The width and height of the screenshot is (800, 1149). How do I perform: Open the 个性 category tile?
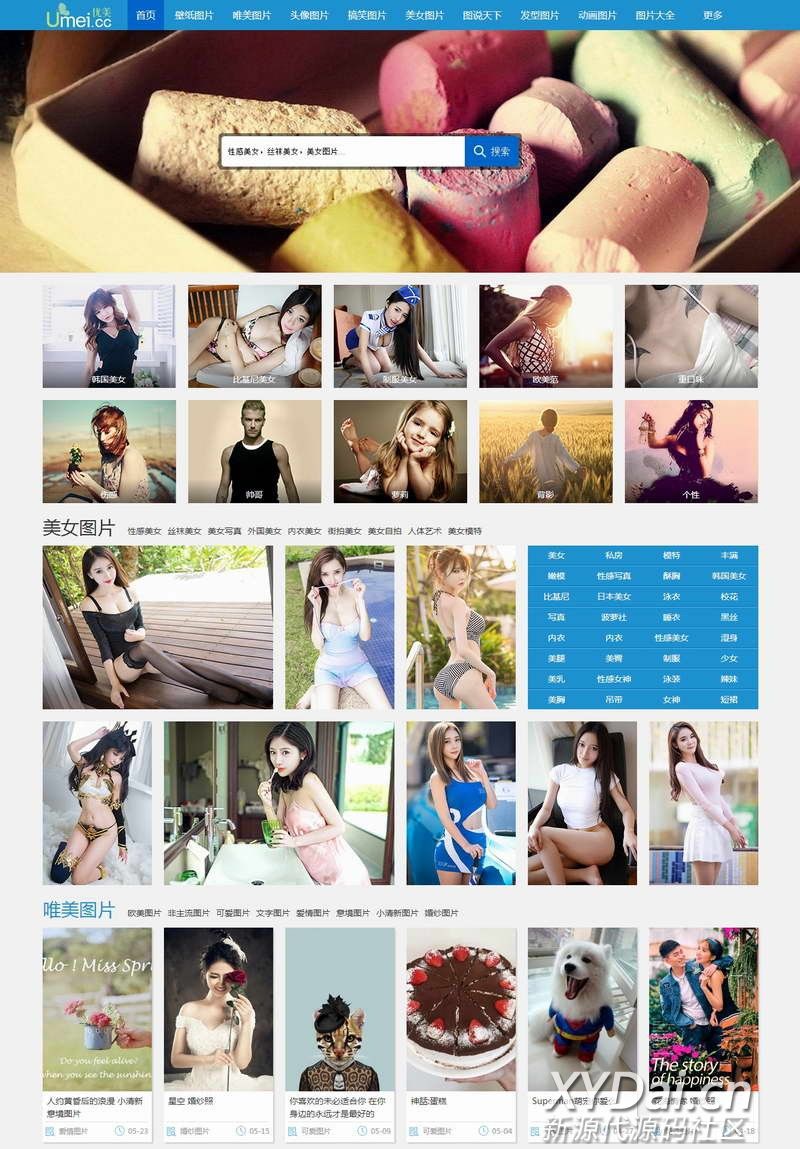point(691,451)
